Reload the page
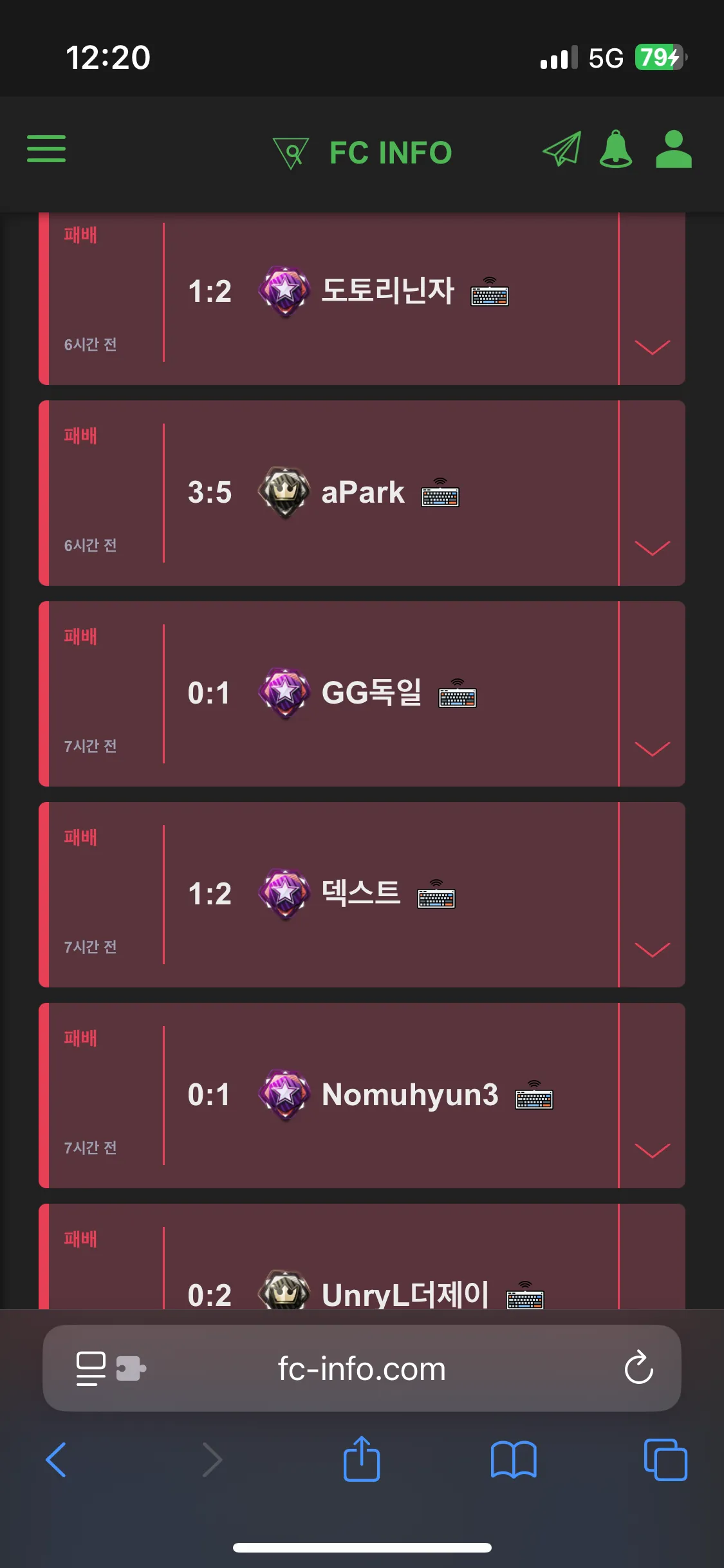This screenshot has height=1568, width=724. [x=638, y=1368]
